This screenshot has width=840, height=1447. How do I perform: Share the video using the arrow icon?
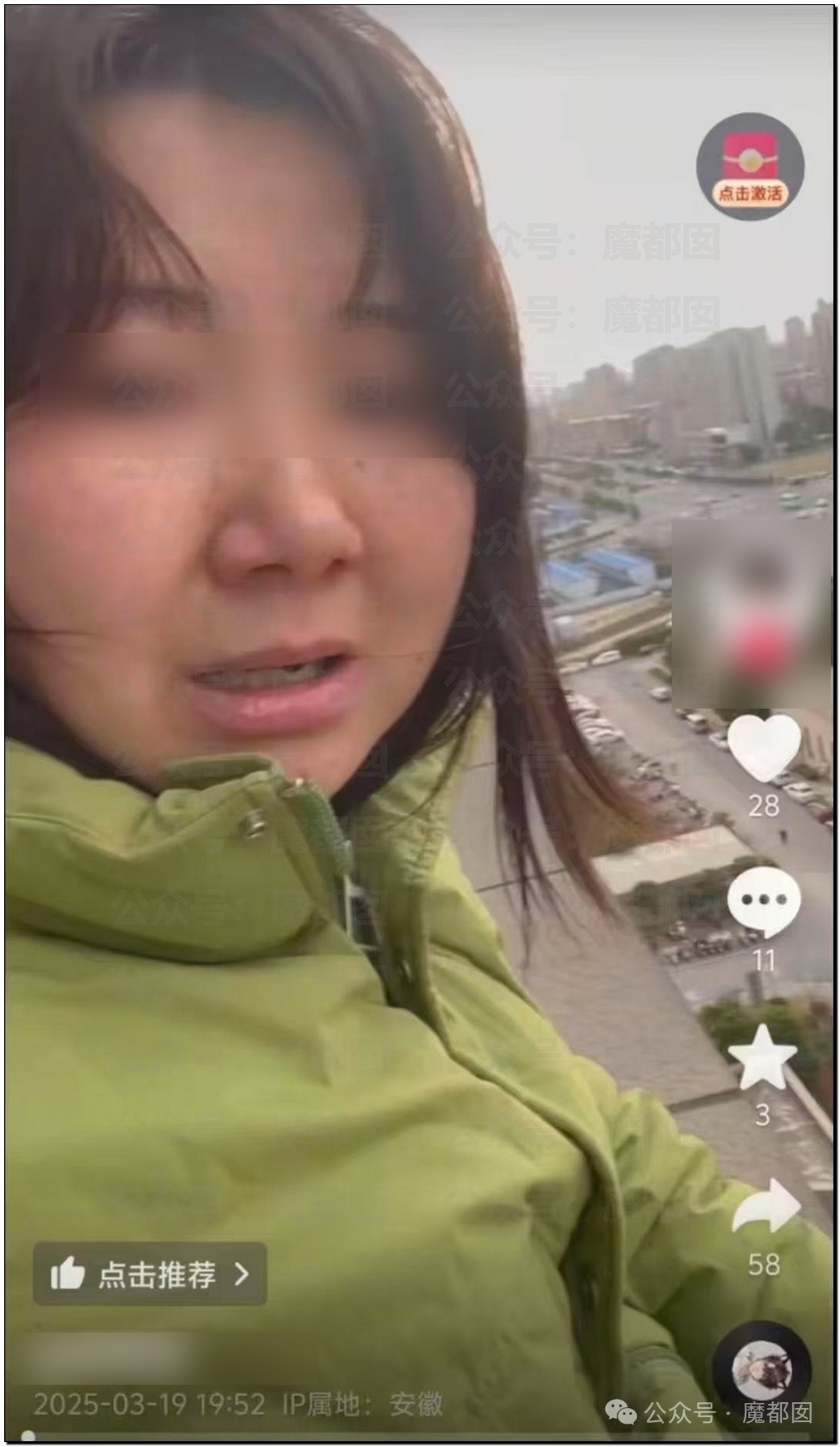[x=765, y=1206]
